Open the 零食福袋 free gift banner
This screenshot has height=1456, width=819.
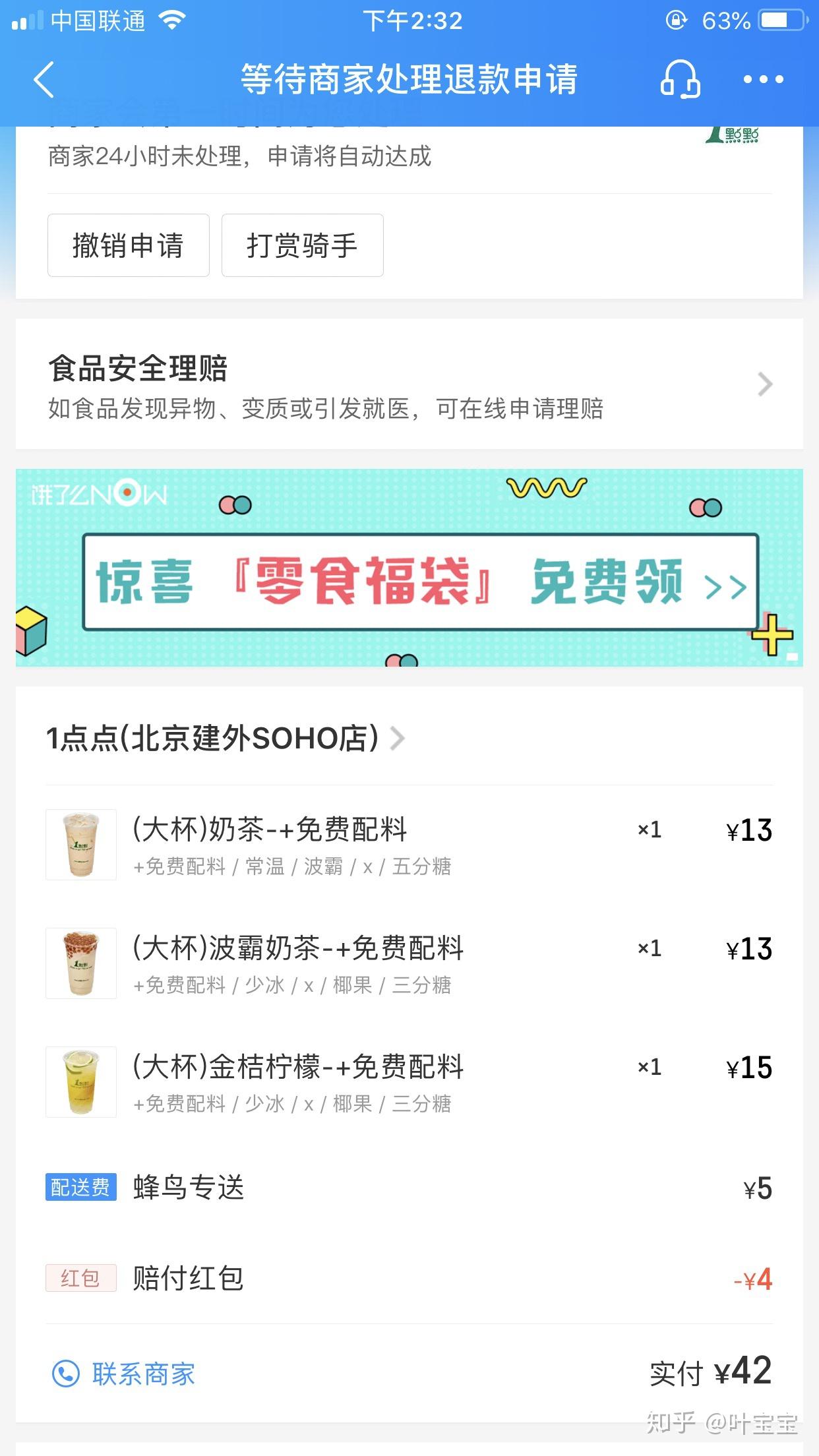click(409, 568)
